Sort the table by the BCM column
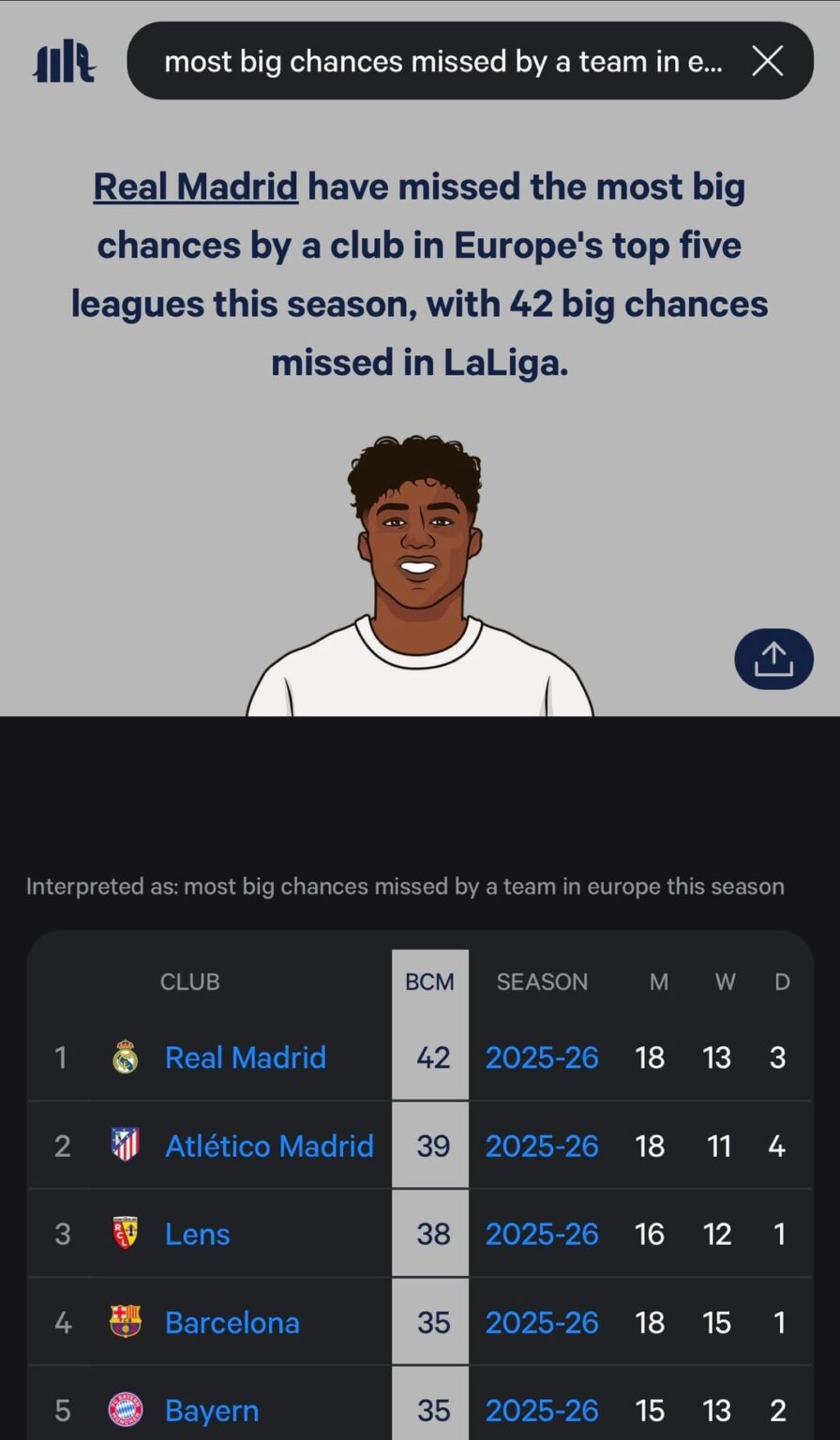The image size is (840, 1440). click(x=430, y=982)
